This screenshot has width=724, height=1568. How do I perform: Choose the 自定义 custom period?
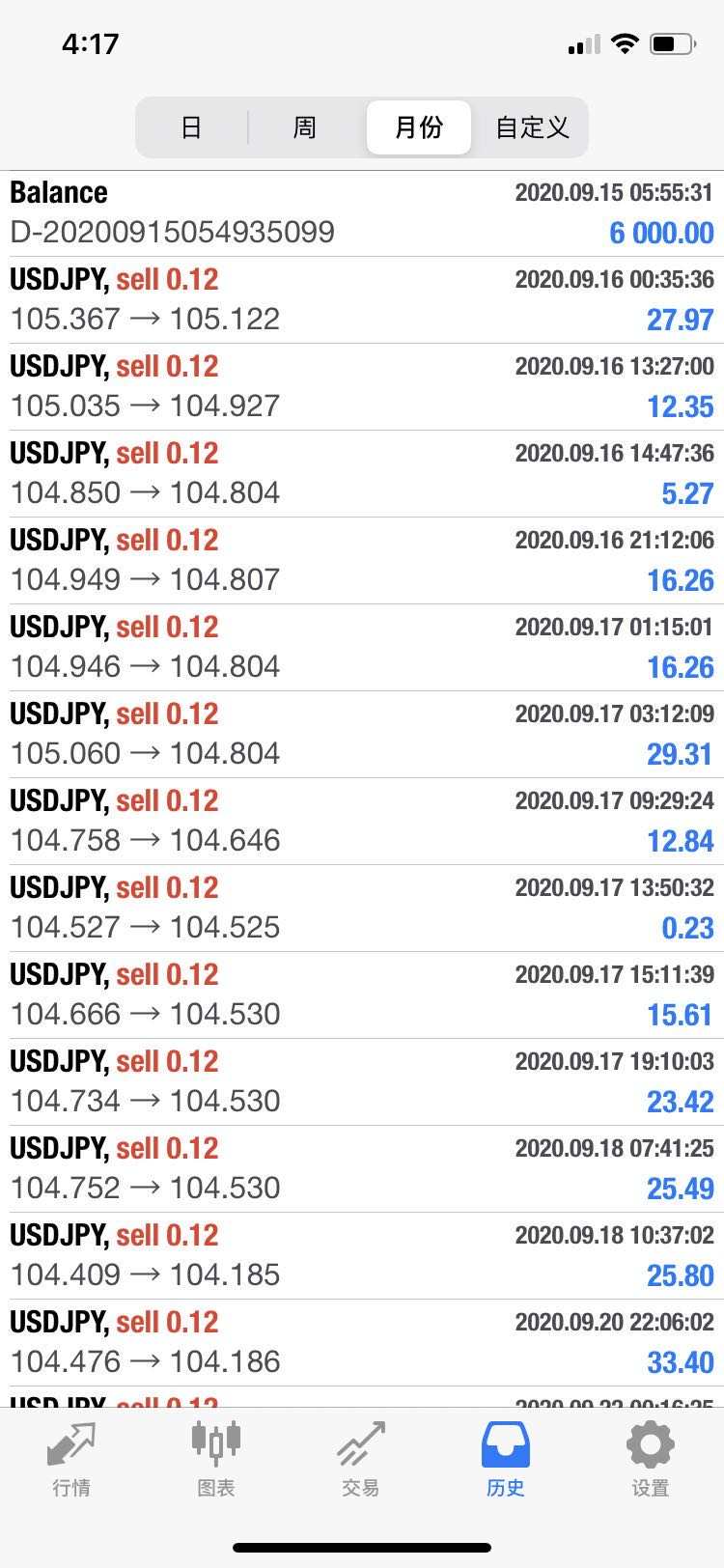point(532,127)
